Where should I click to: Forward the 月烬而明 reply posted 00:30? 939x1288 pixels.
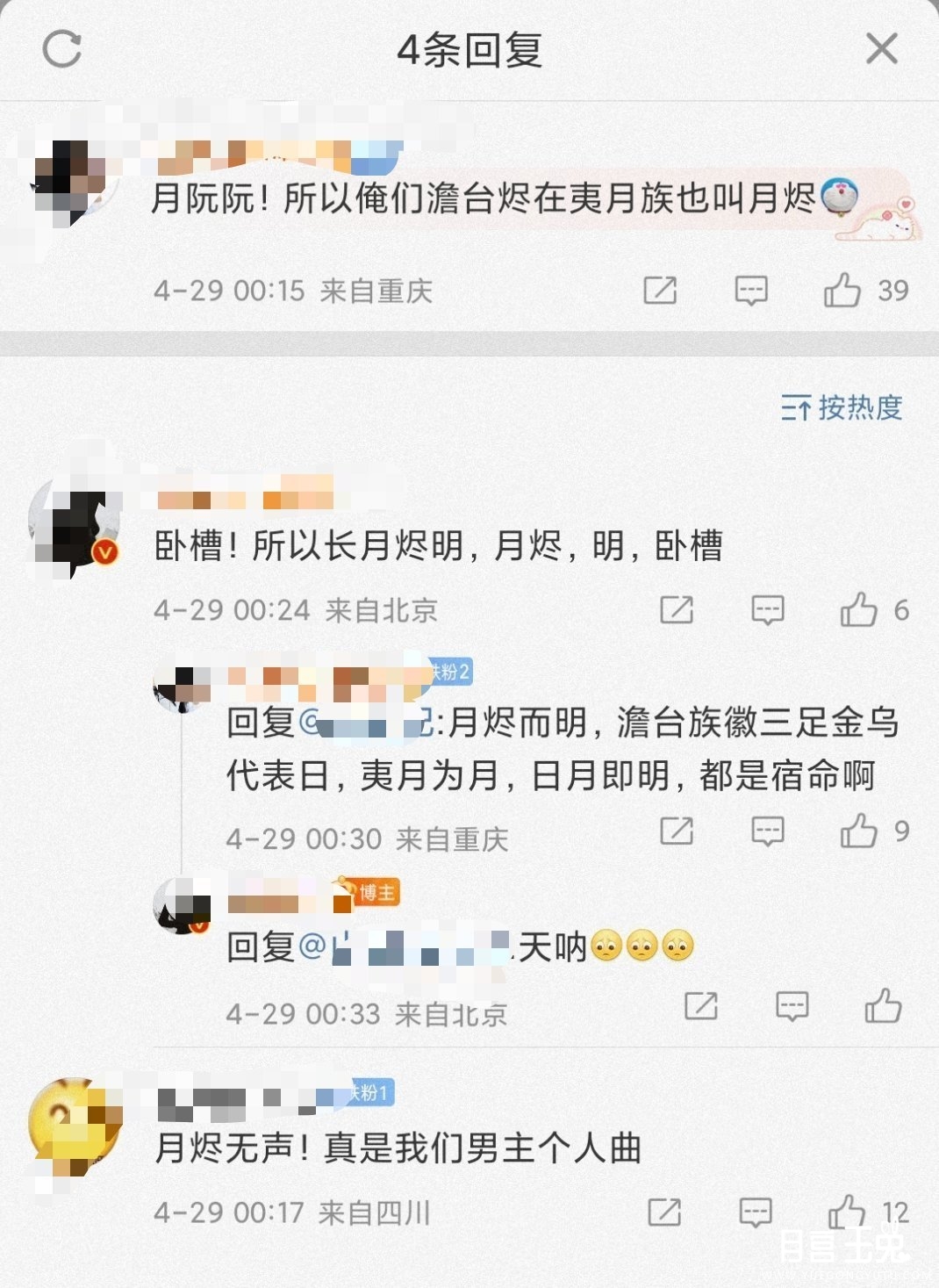tap(677, 831)
